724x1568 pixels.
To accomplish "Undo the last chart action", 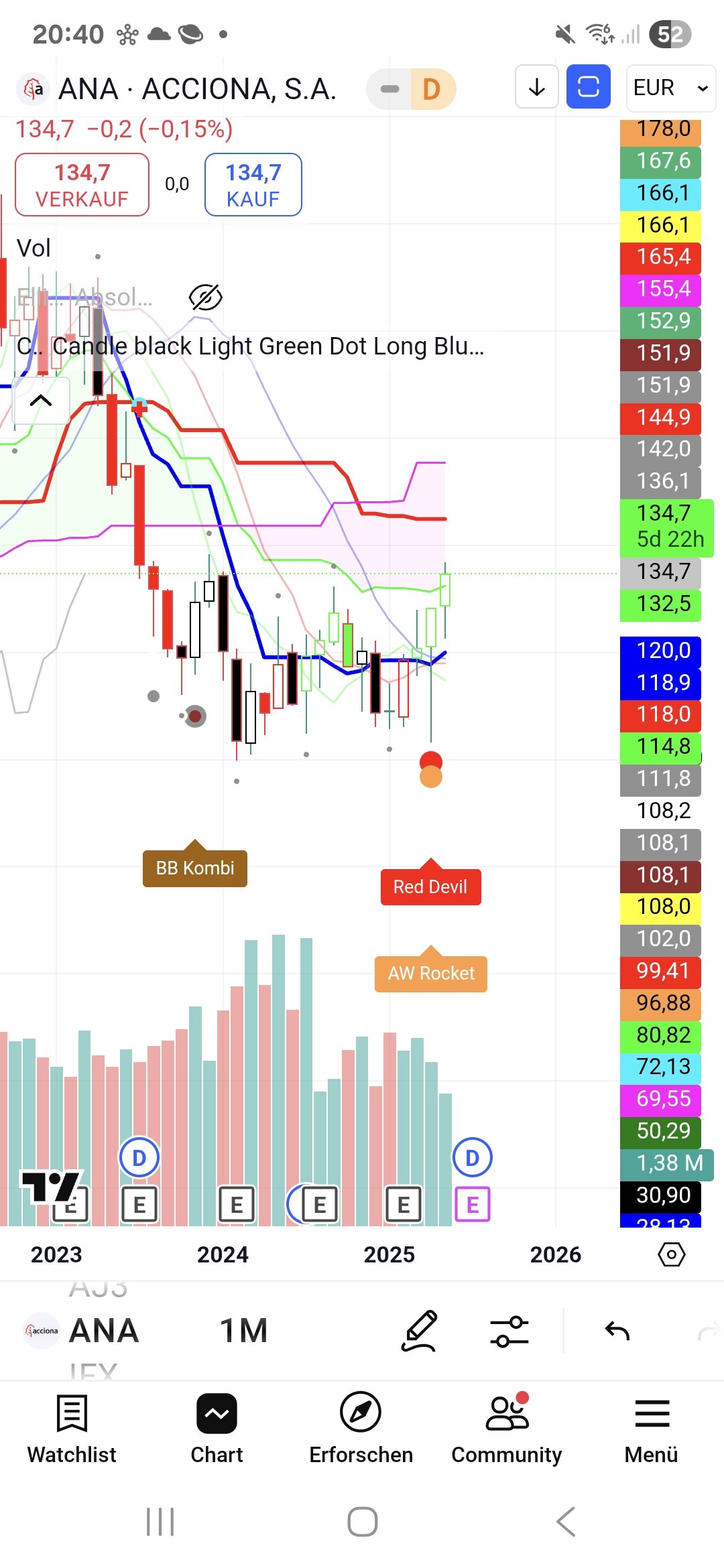I will point(617,1331).
